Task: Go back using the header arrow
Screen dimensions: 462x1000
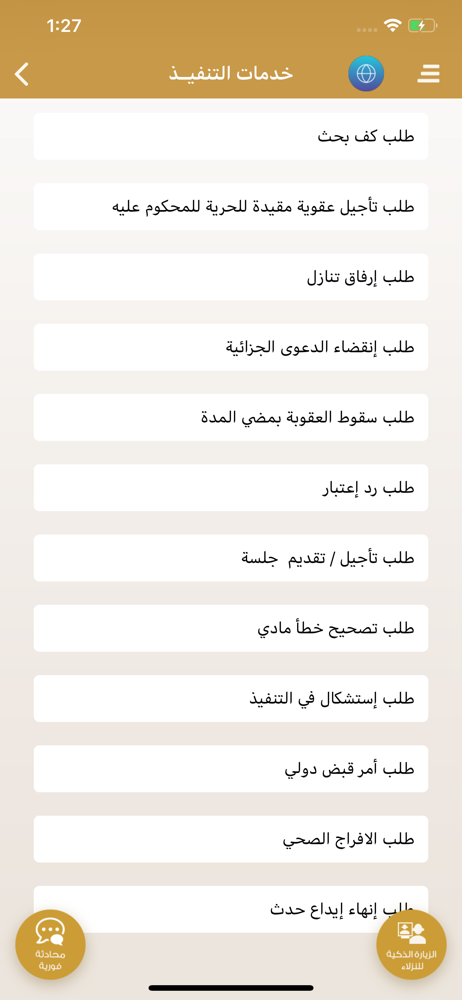Action: tap(22, 74)
